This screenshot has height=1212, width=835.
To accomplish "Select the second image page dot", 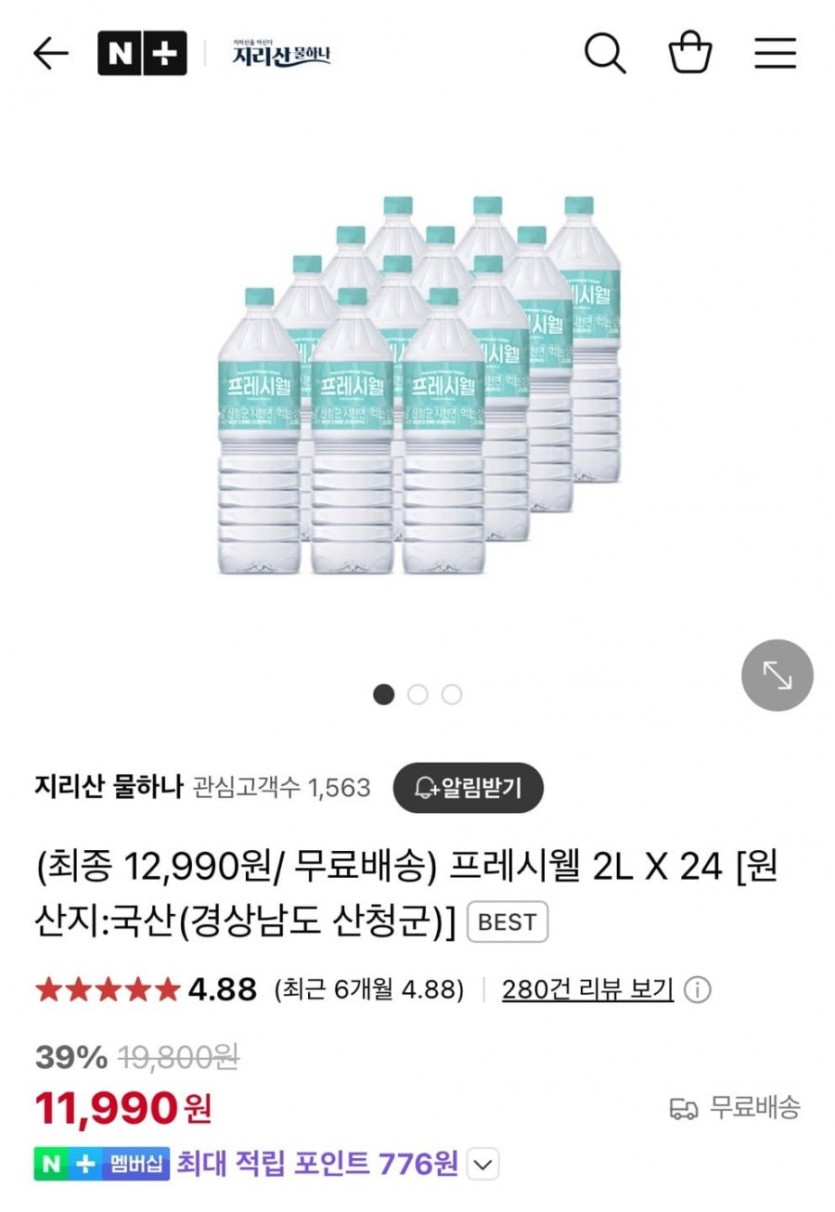I will point(418,694).
